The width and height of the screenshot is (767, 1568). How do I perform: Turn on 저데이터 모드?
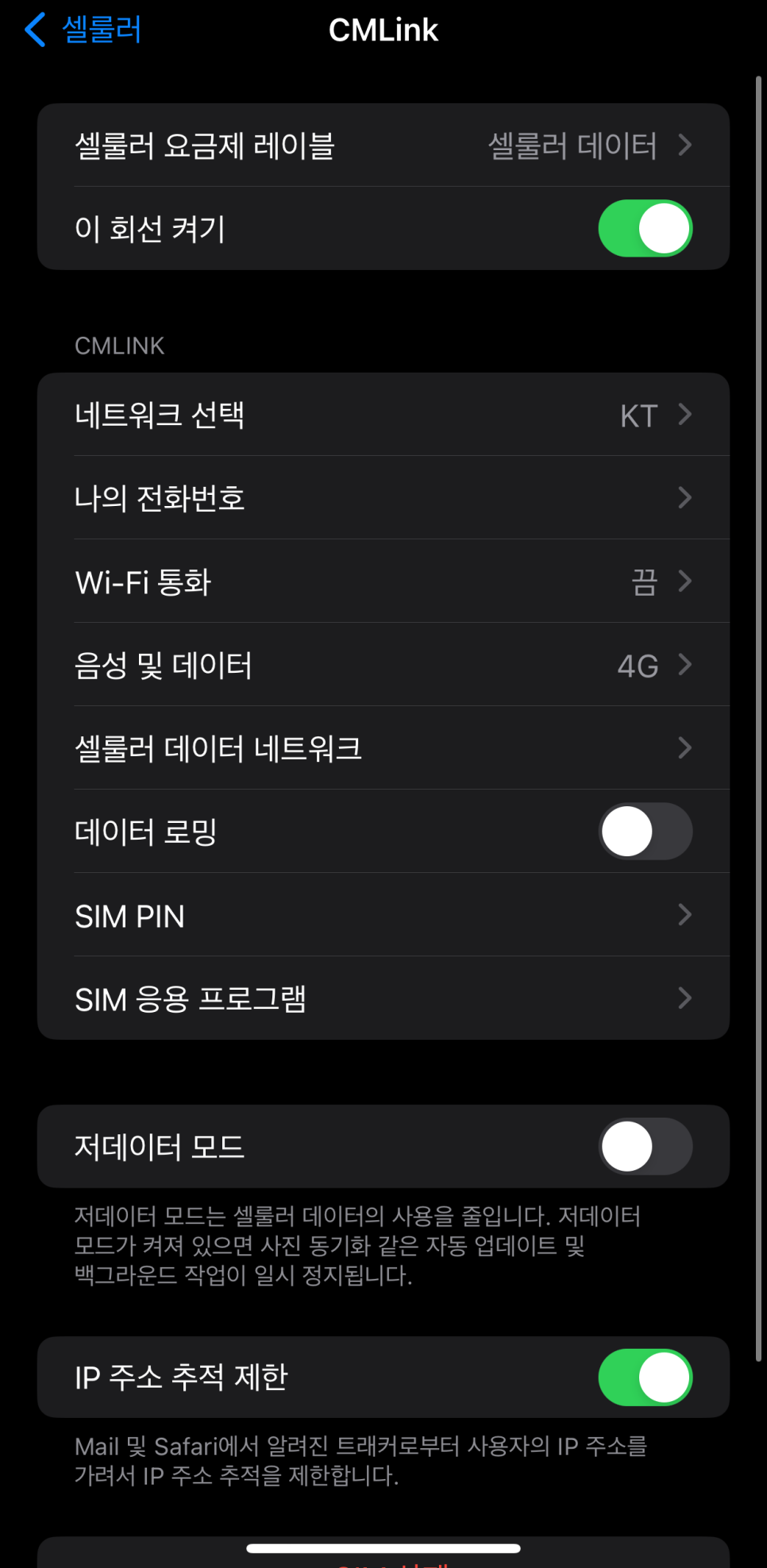tap(644, 1146)
